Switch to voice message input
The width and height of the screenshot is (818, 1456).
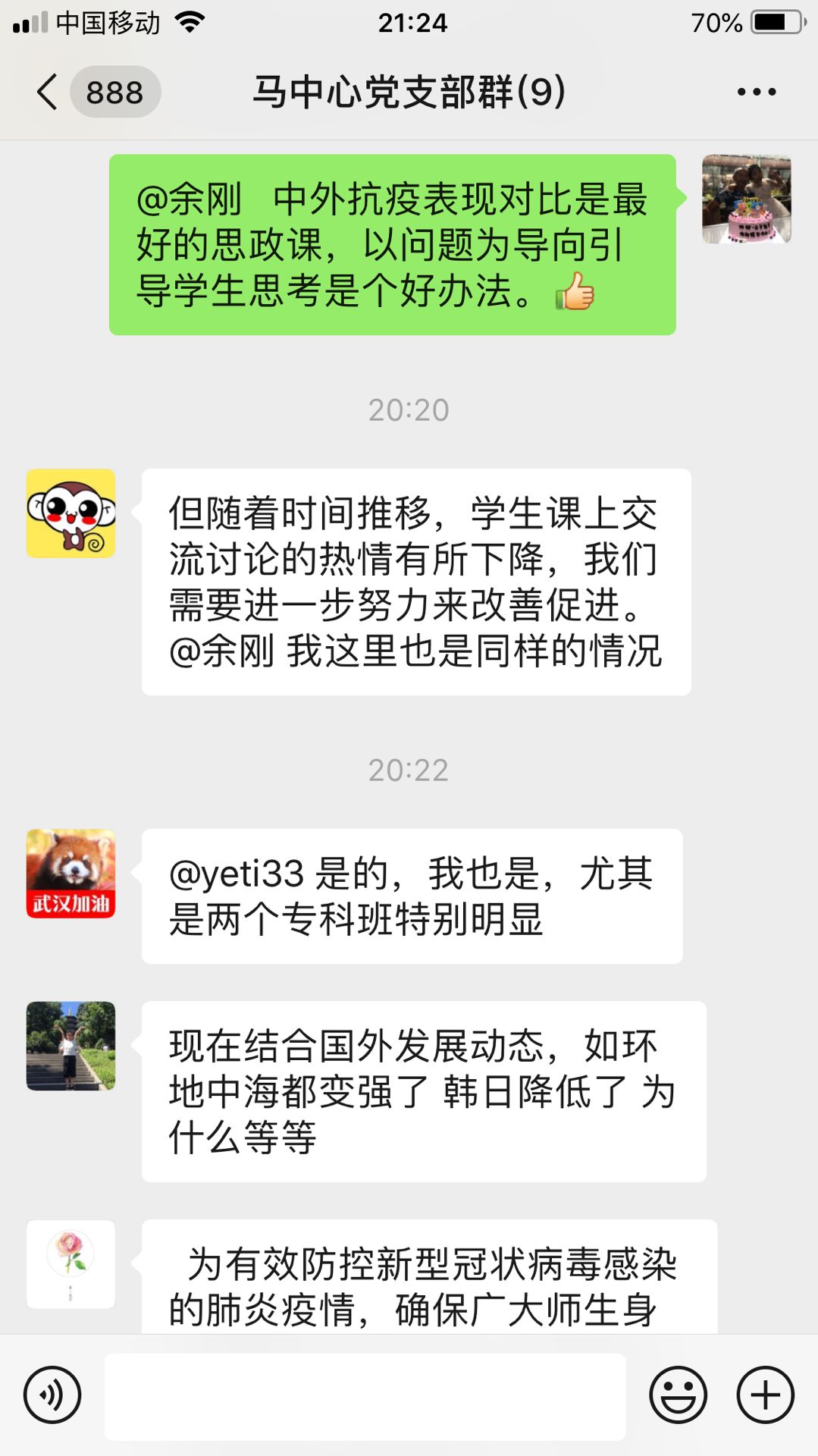[52, 1395]
